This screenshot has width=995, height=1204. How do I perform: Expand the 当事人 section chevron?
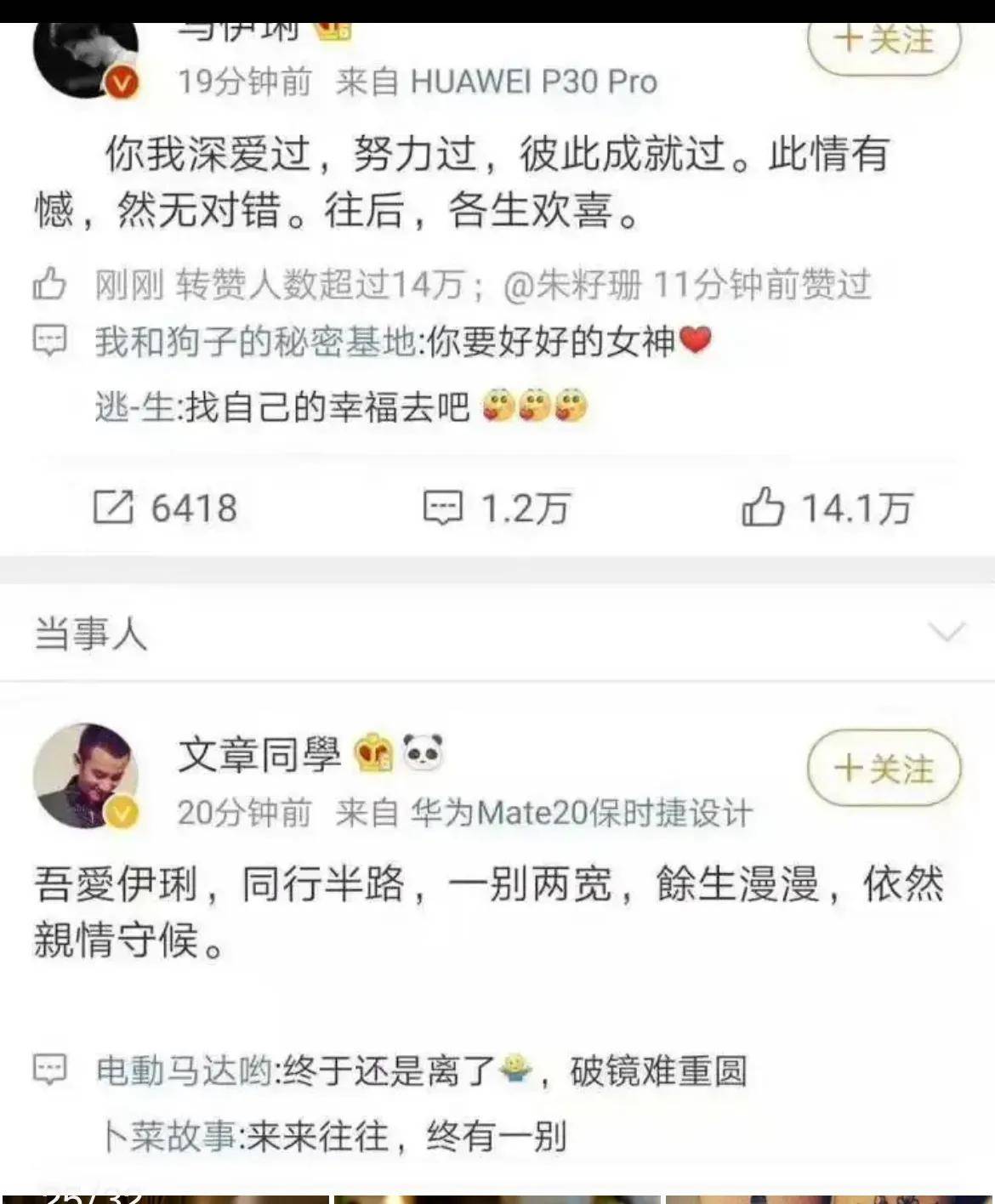(946, 633)
